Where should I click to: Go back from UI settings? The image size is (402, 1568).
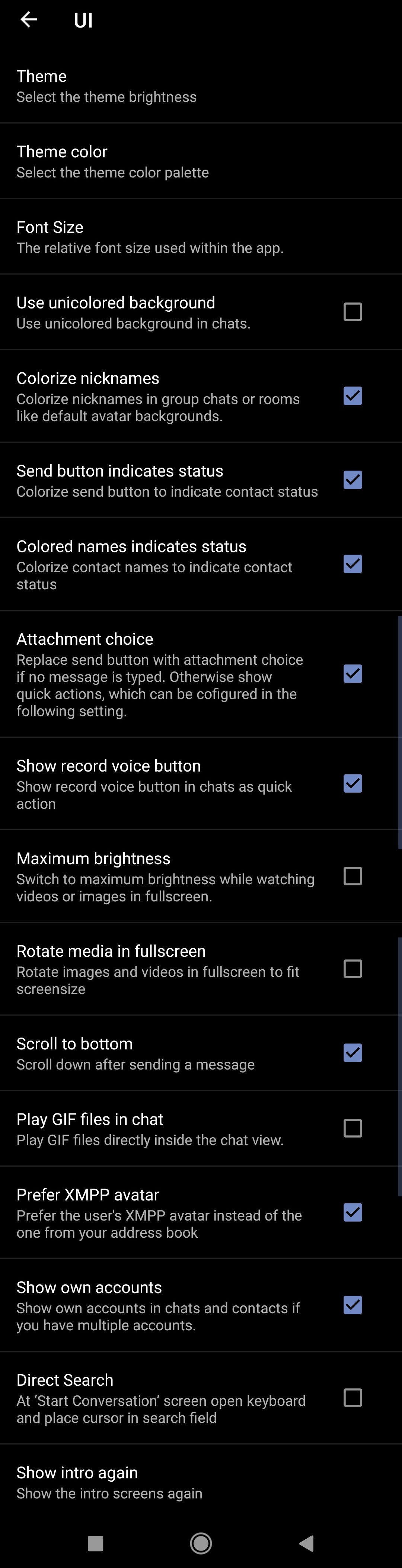(29, 20)
